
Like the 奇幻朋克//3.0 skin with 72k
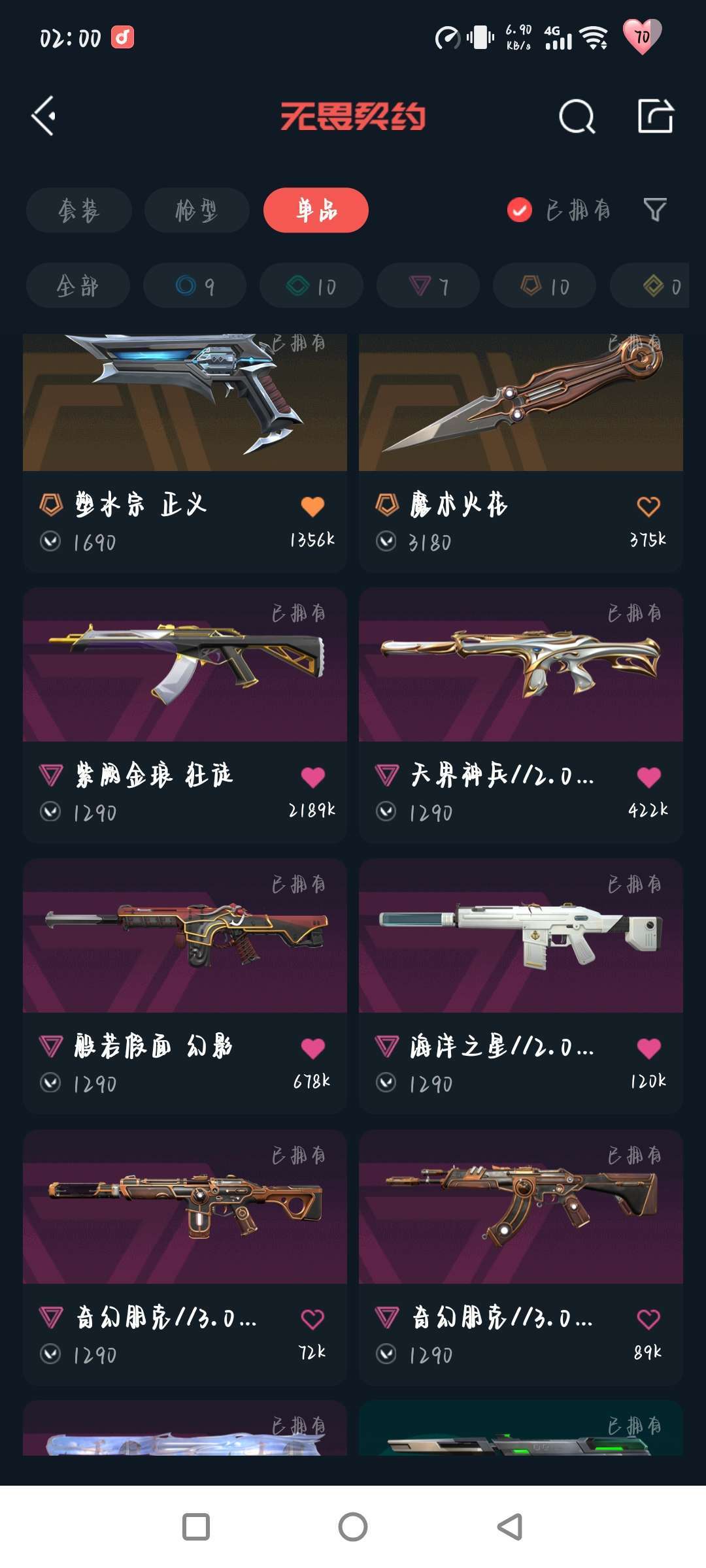click(312, 1319)
